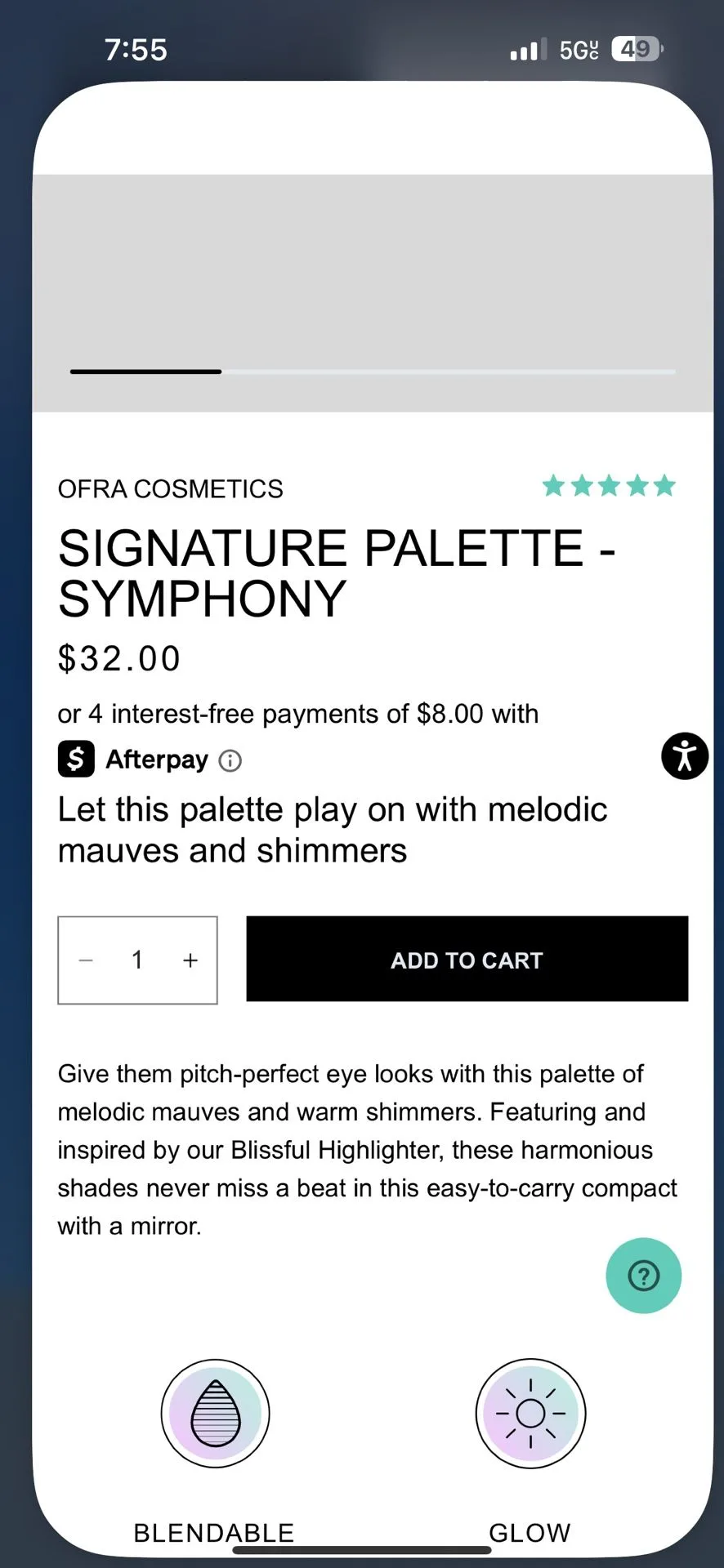Toggle the 5G network indicator
This screenshot has width=724, height=1568.
point(577,49)
